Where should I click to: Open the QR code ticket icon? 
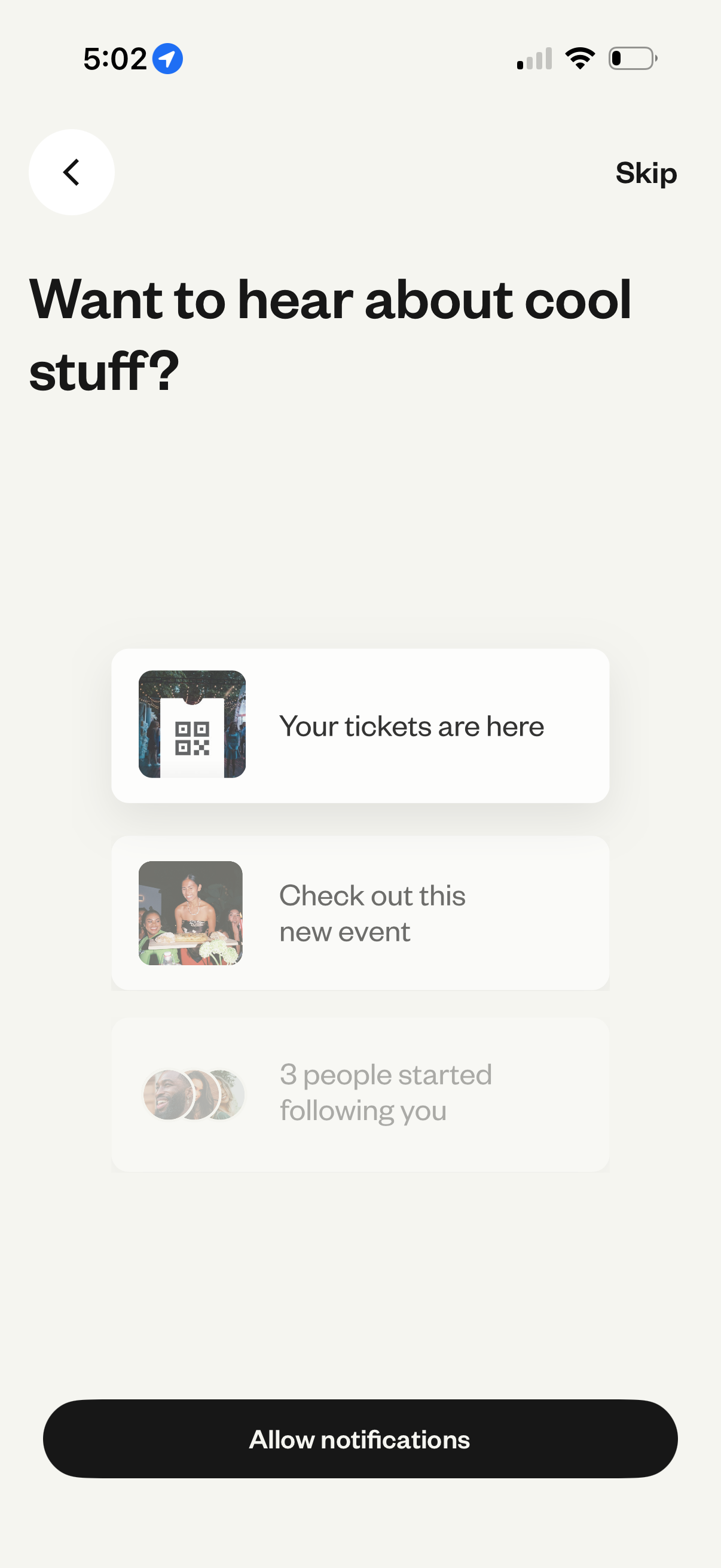click(x=193, y=726)
